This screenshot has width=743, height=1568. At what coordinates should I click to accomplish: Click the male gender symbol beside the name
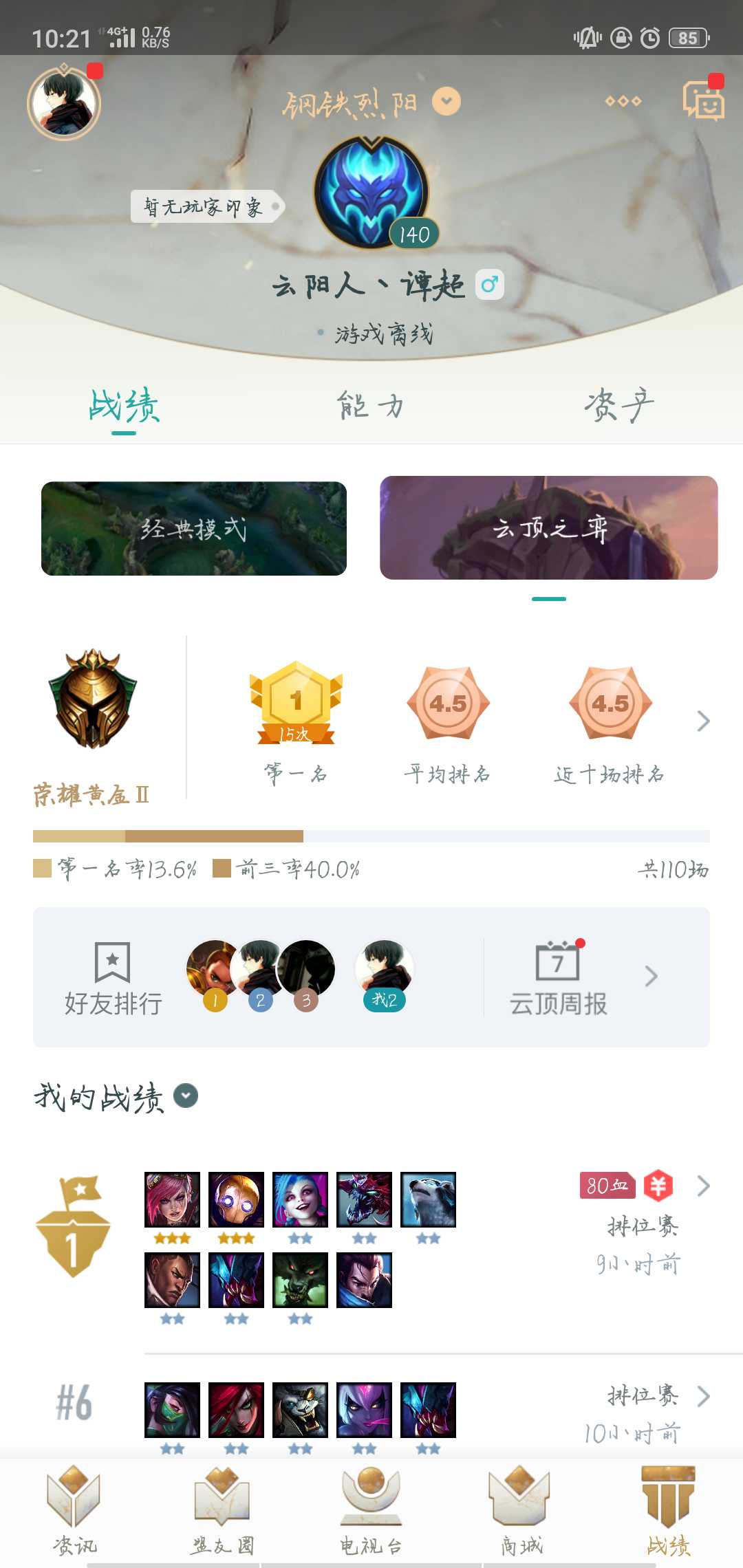pyautogui.click(x=491, y=284)
